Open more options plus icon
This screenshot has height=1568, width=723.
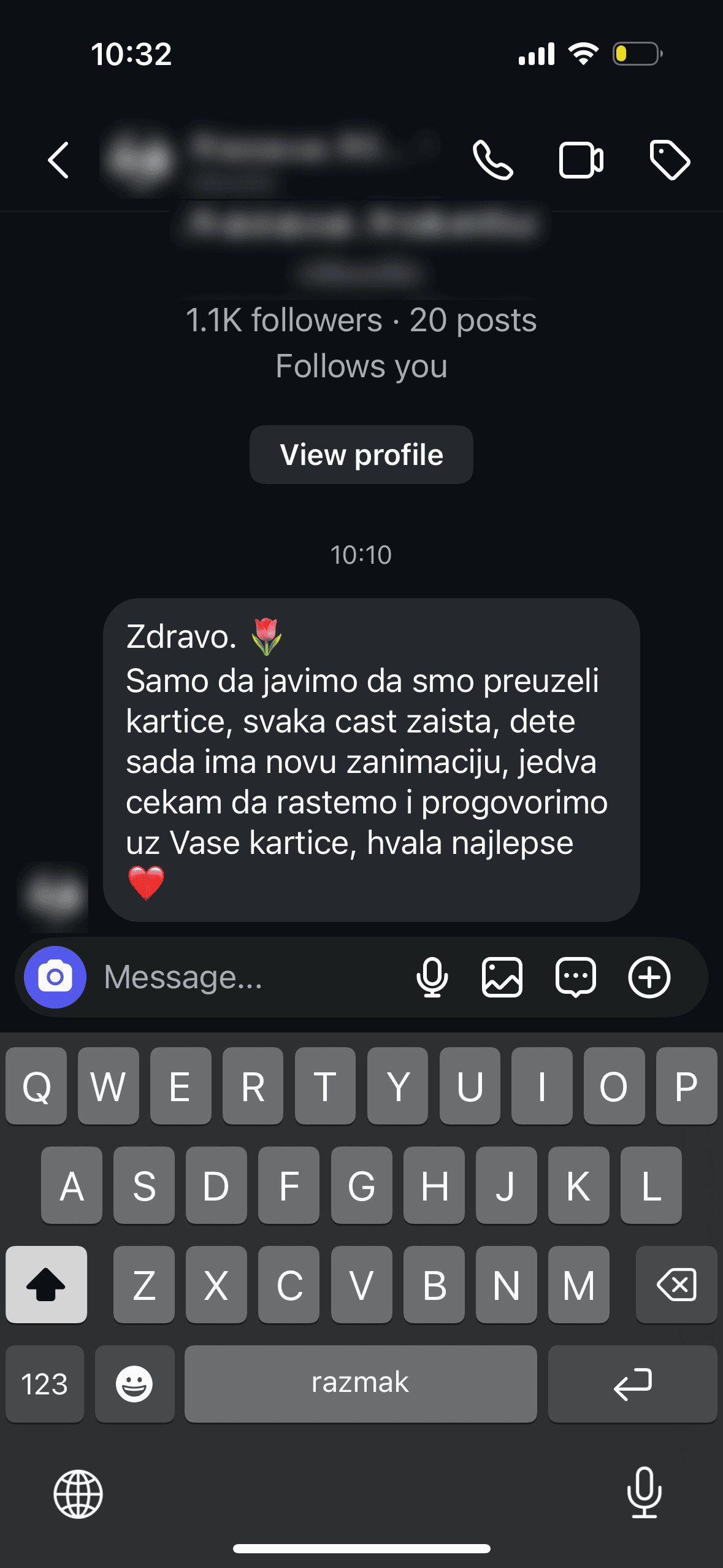tap(649, 977)
